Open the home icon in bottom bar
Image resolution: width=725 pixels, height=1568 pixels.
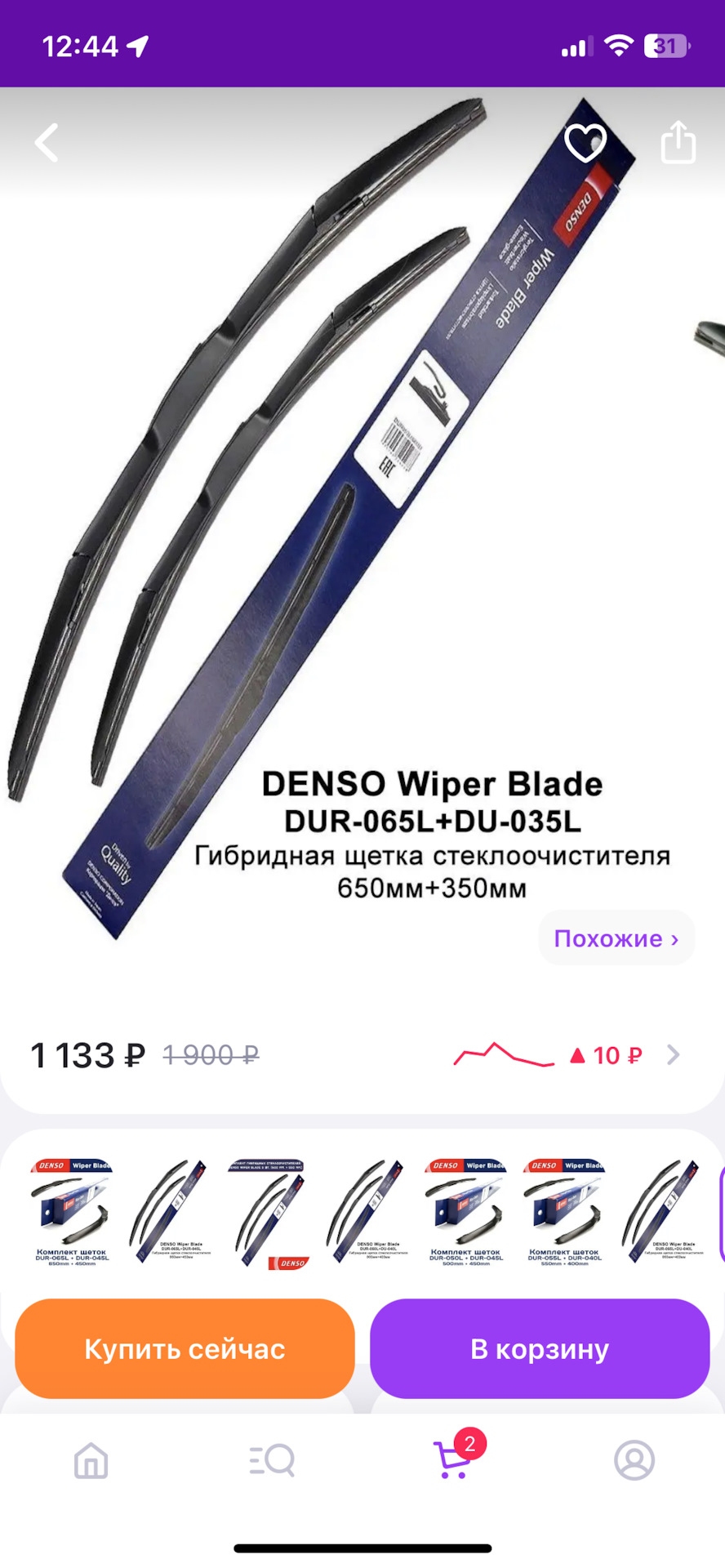(91, 1462)
